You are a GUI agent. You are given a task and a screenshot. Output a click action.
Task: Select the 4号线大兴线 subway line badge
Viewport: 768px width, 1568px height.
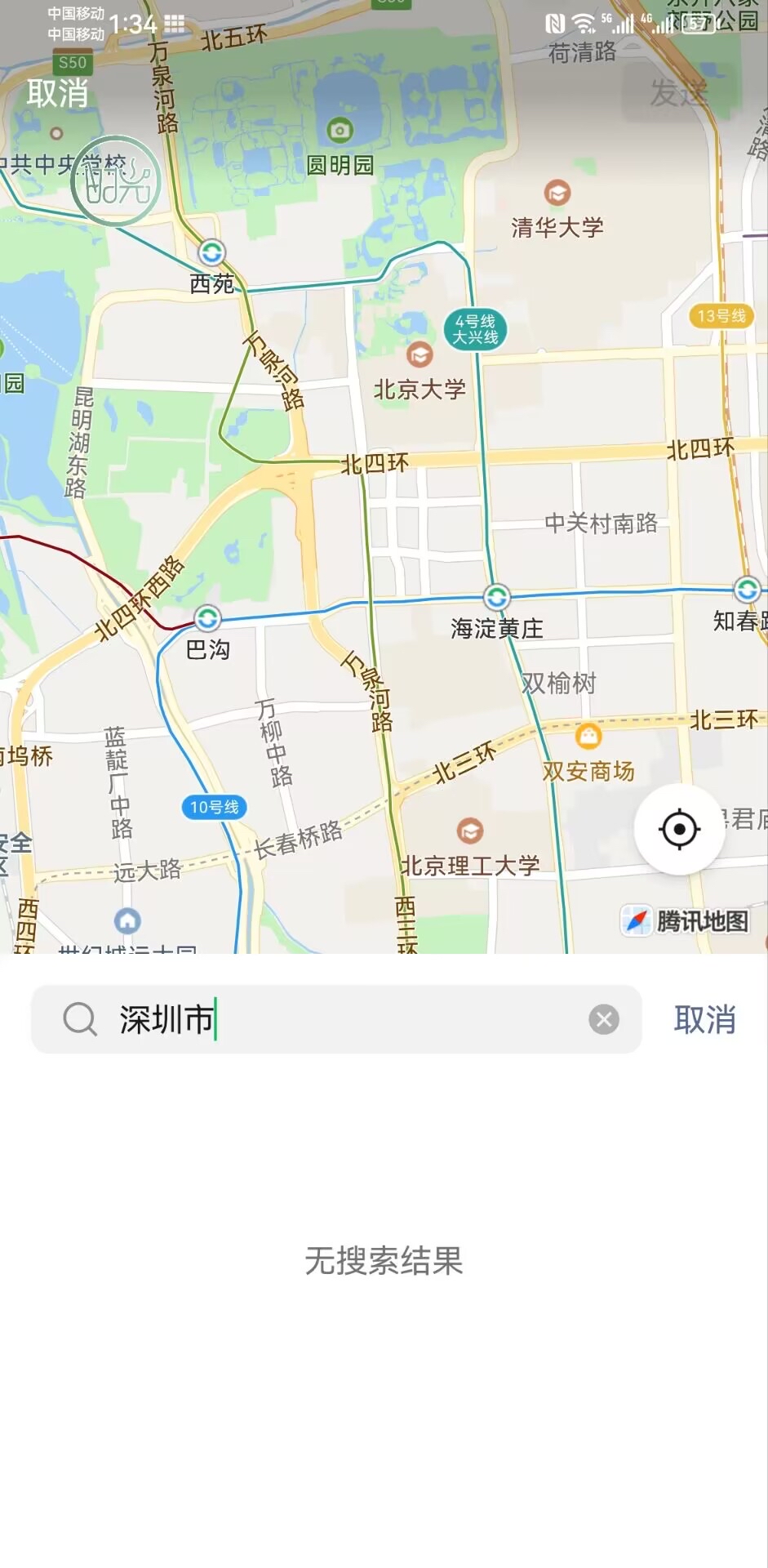(x=476, y=330)
